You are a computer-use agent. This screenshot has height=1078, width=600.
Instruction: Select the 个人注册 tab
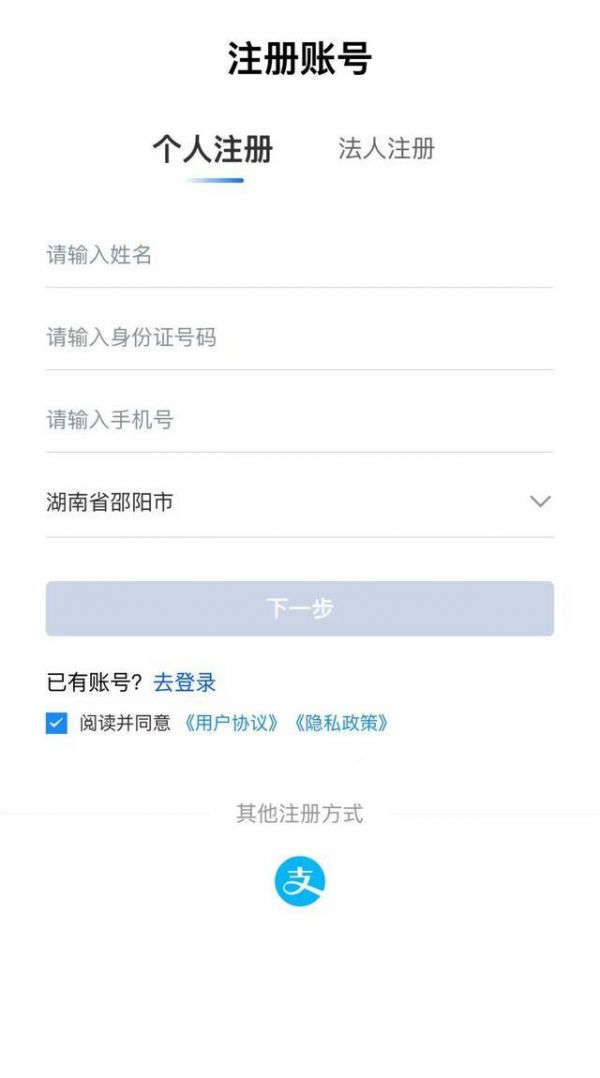pyautogui.click(x=213, y=150)
